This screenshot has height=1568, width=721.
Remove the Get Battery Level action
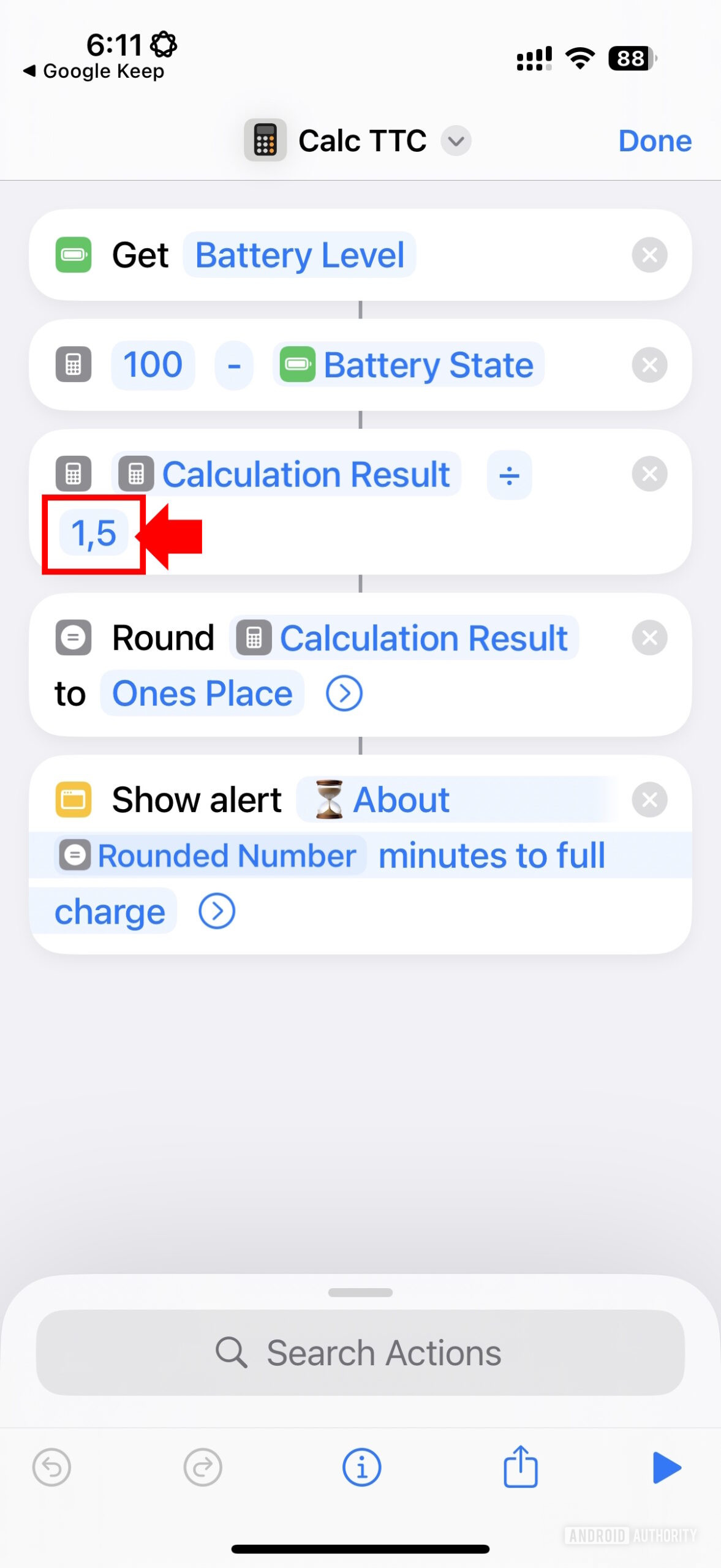point(649,255)
